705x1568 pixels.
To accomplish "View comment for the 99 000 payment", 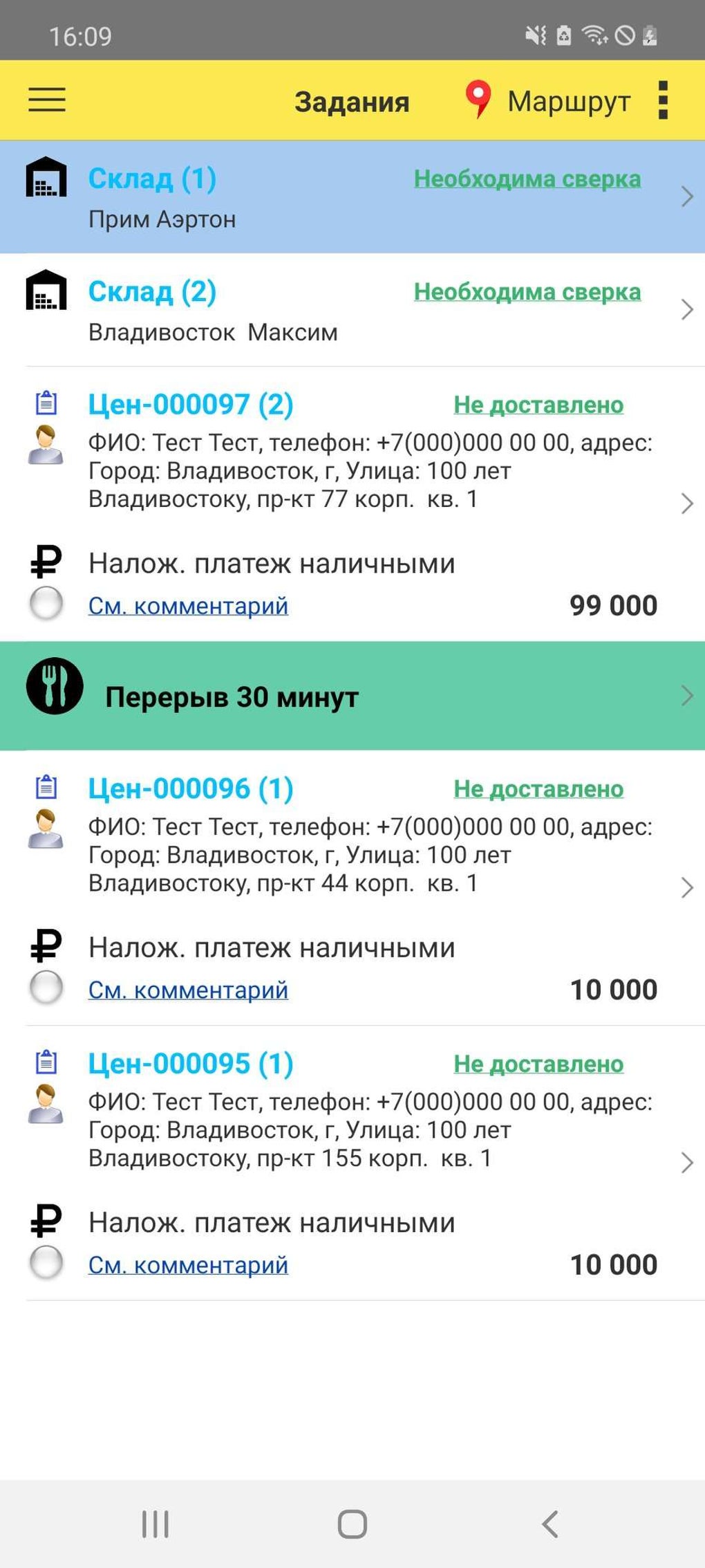I will point(188,606).
